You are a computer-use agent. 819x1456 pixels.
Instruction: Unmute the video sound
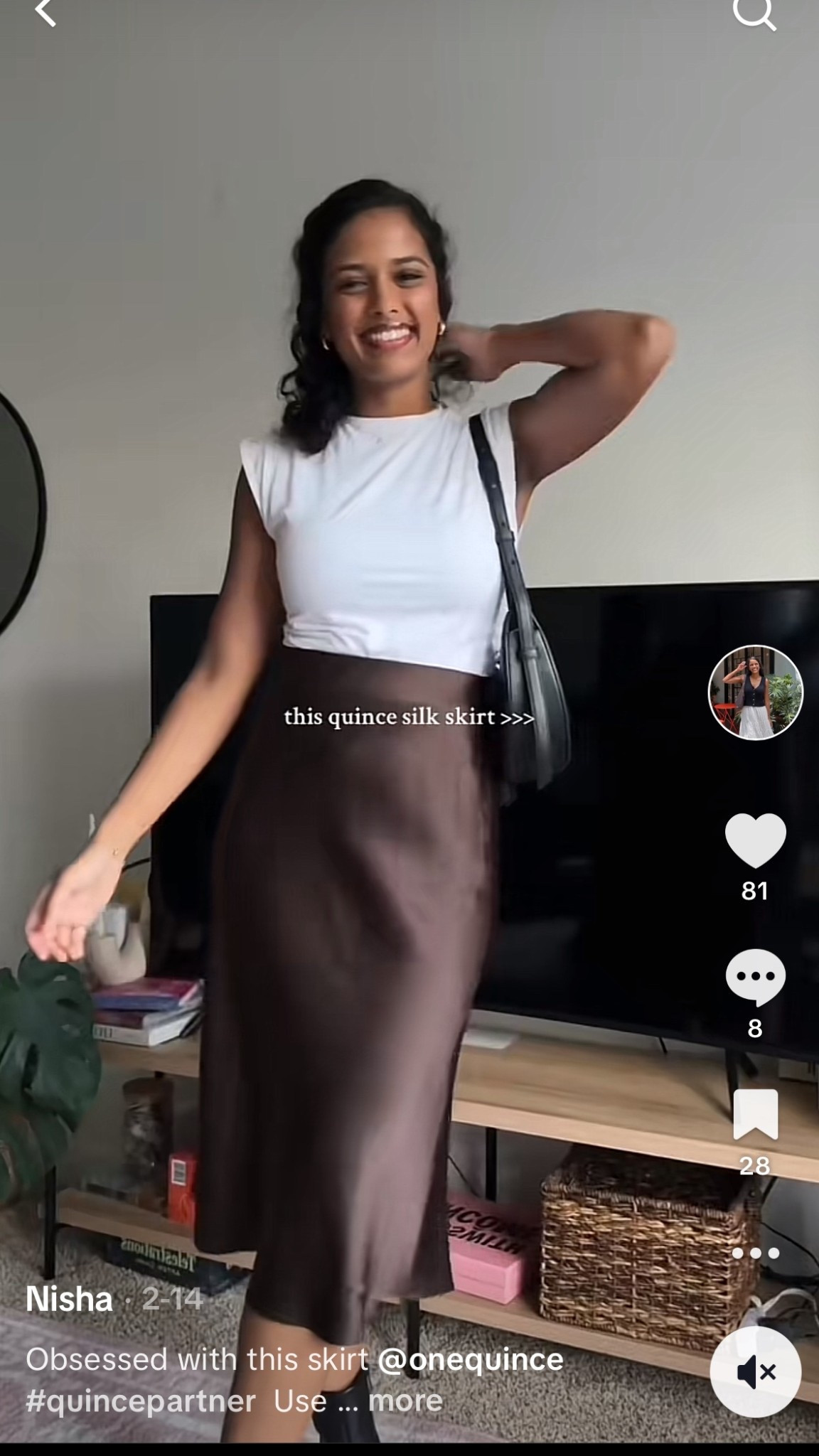tap(755, 1371)
